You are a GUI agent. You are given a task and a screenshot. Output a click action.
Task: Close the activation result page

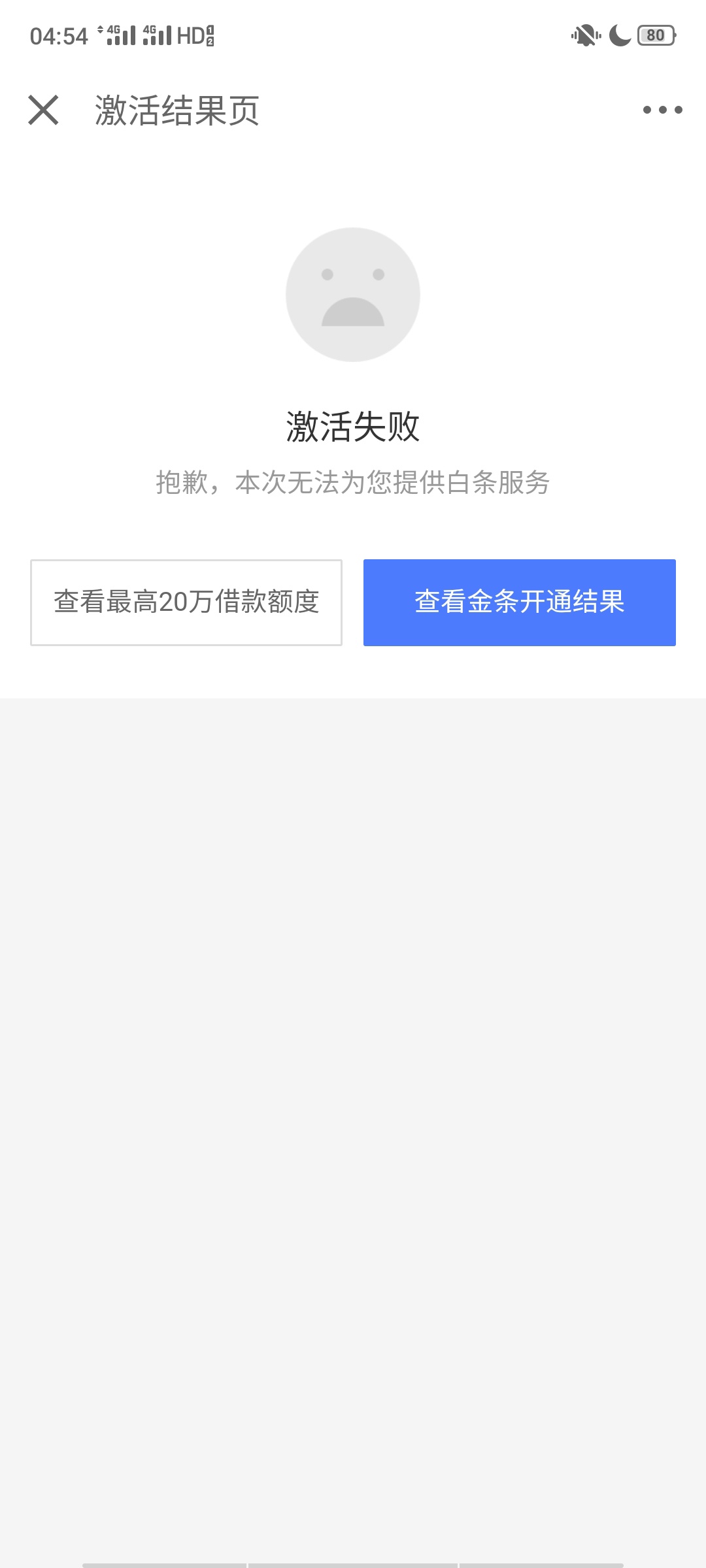click(x=43, y=110)
